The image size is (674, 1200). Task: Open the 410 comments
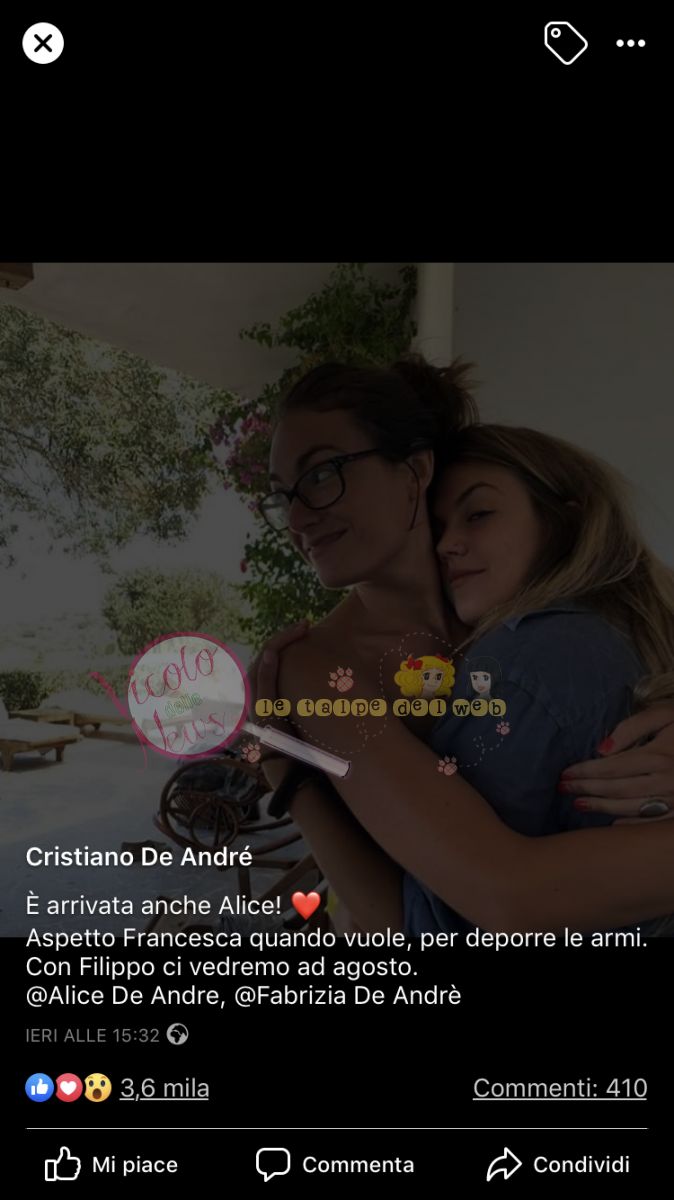[x=559, y=1088]
